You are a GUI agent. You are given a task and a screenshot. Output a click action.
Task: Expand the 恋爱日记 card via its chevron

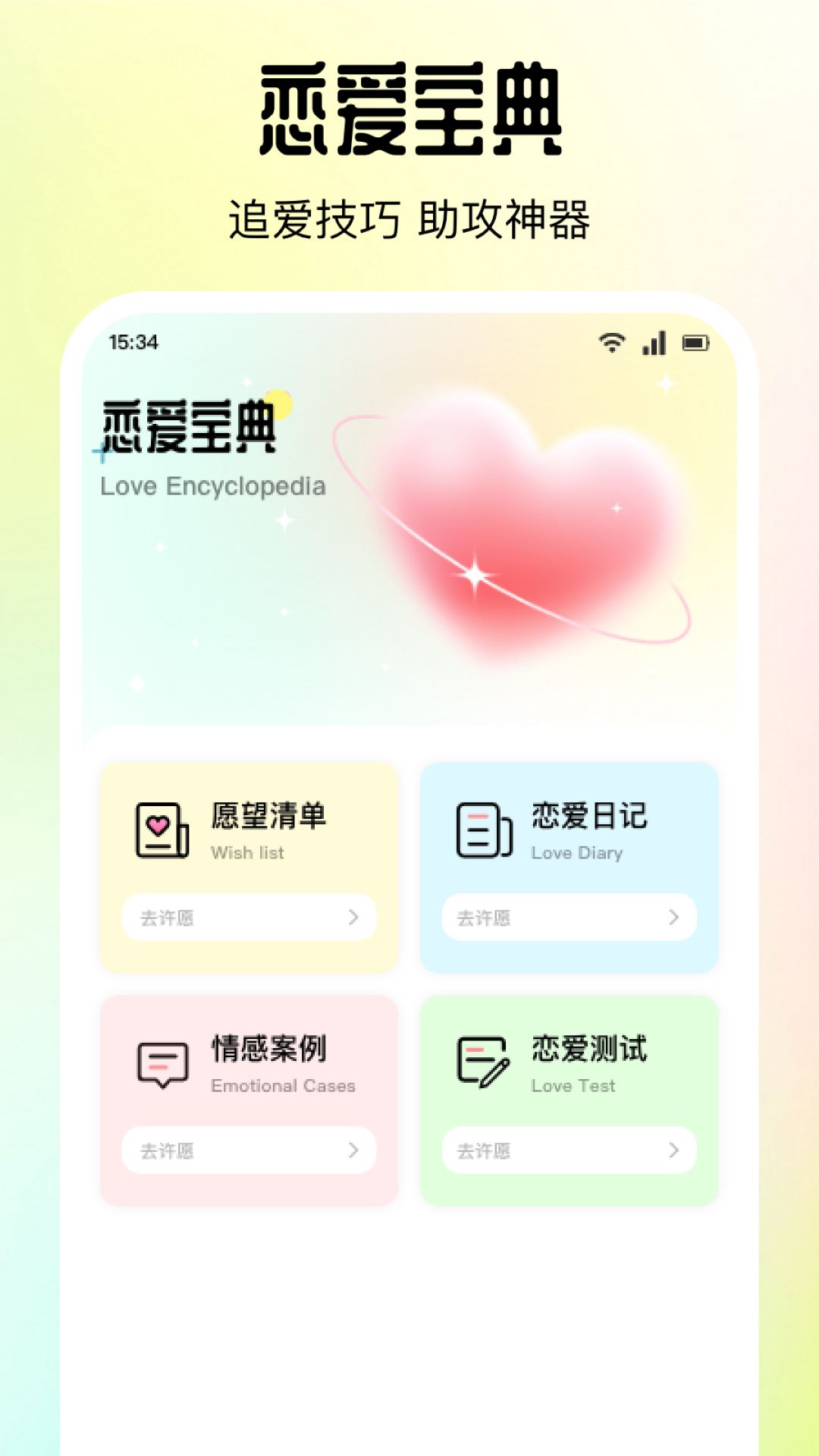(673, 918)
